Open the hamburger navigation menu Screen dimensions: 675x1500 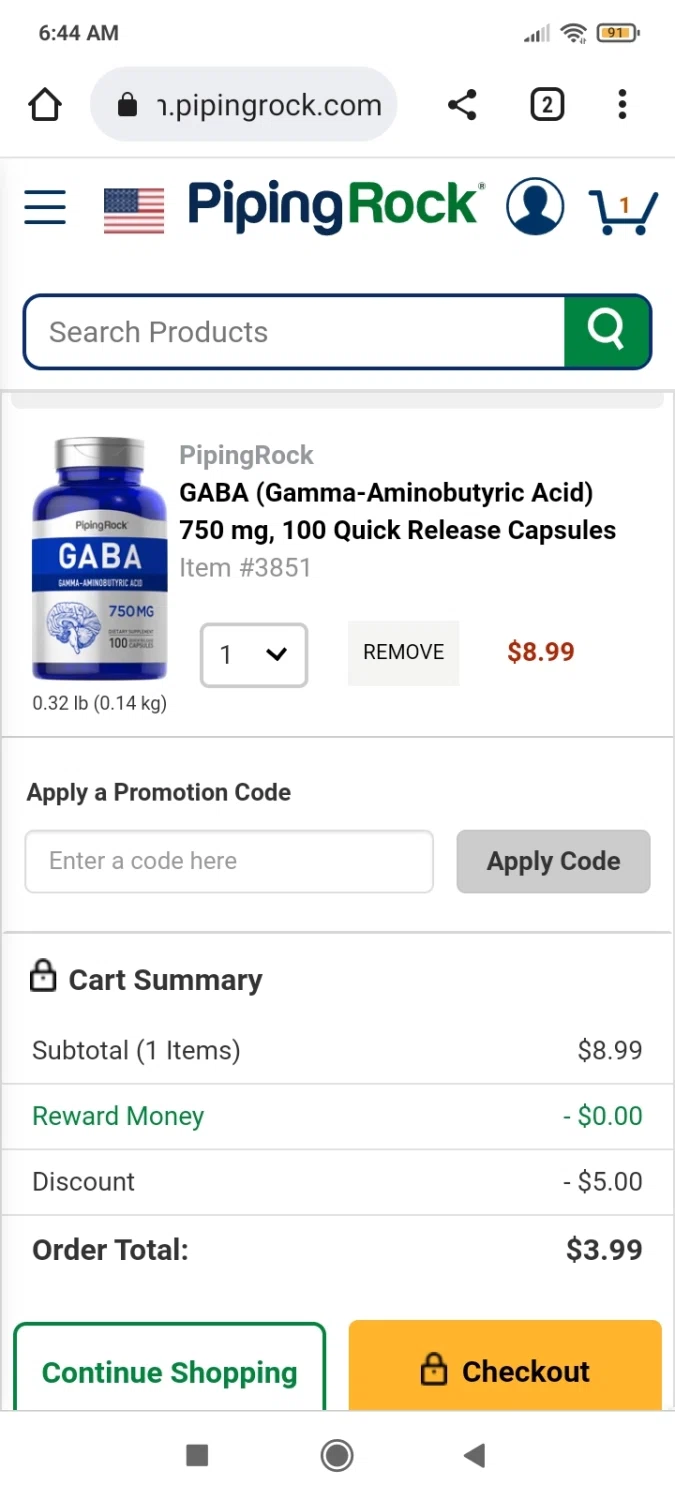[x=45, y=208]
